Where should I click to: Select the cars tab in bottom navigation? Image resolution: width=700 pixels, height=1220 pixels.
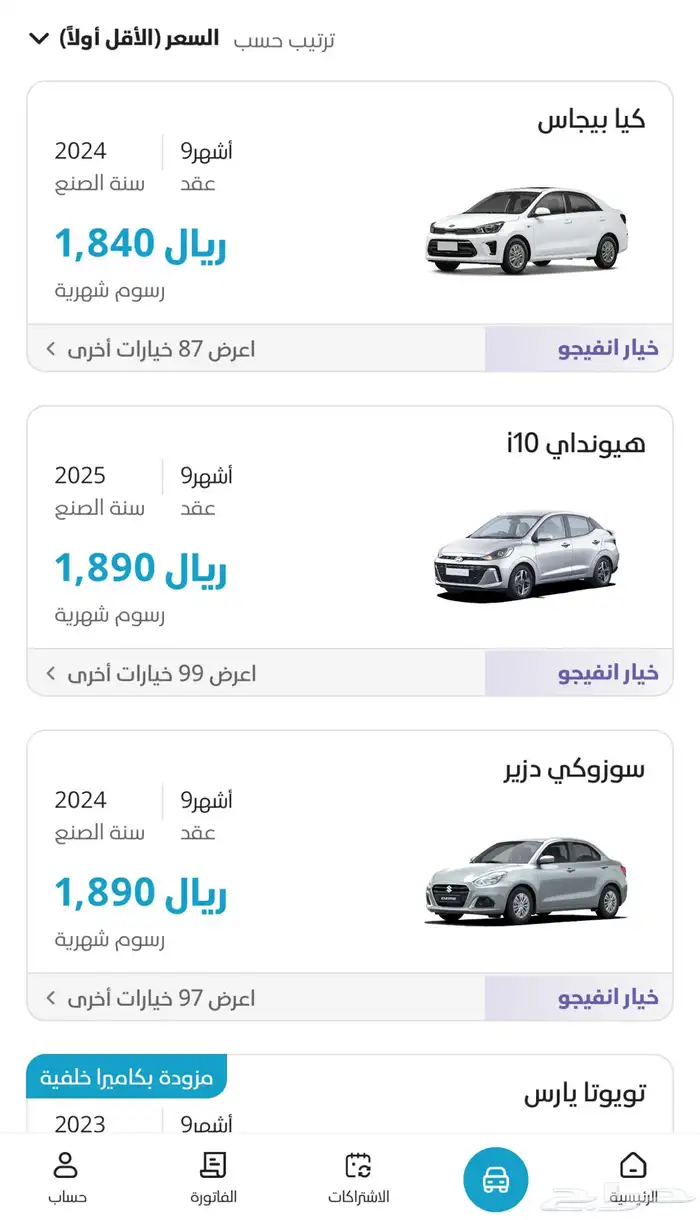tap(495, 1180)
